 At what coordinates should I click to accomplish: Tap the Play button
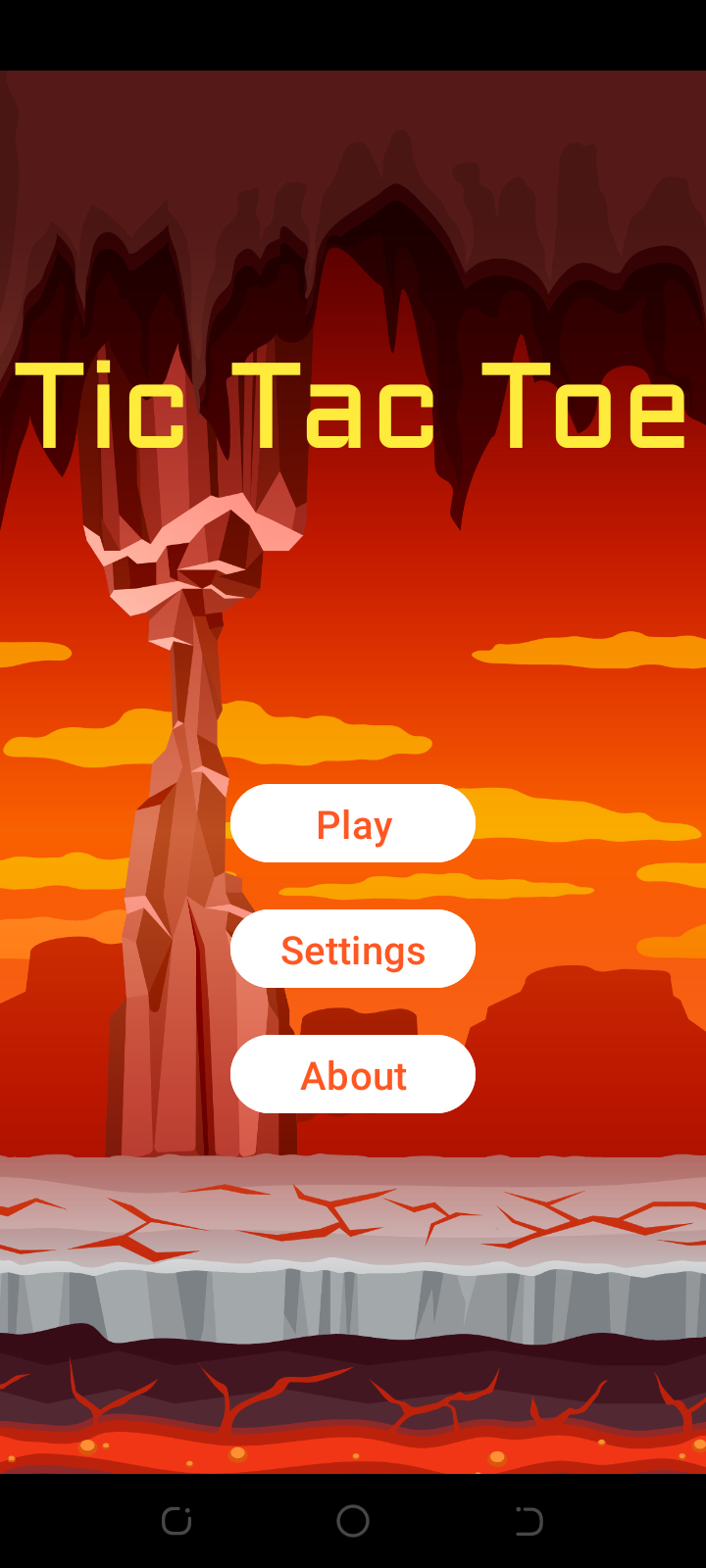pos(353,823)
